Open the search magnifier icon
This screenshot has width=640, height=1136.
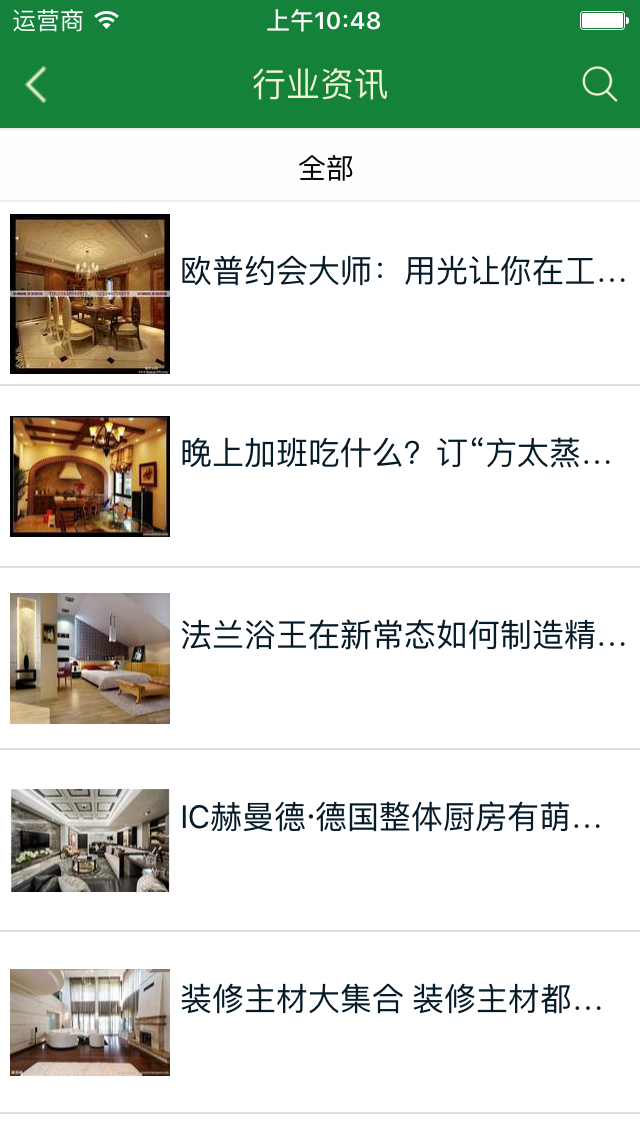[x=599, y=85]
